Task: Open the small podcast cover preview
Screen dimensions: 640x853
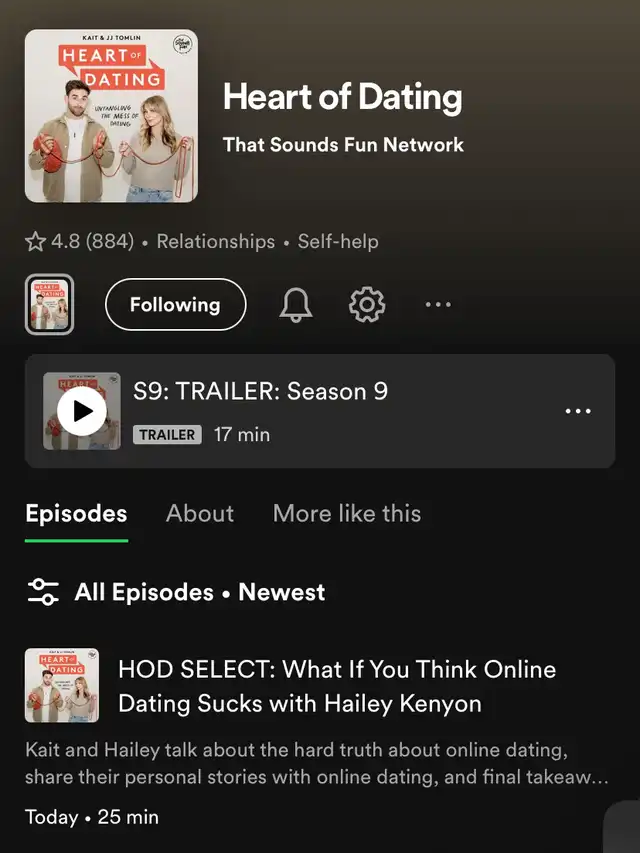Action: (x=49, y=304)
